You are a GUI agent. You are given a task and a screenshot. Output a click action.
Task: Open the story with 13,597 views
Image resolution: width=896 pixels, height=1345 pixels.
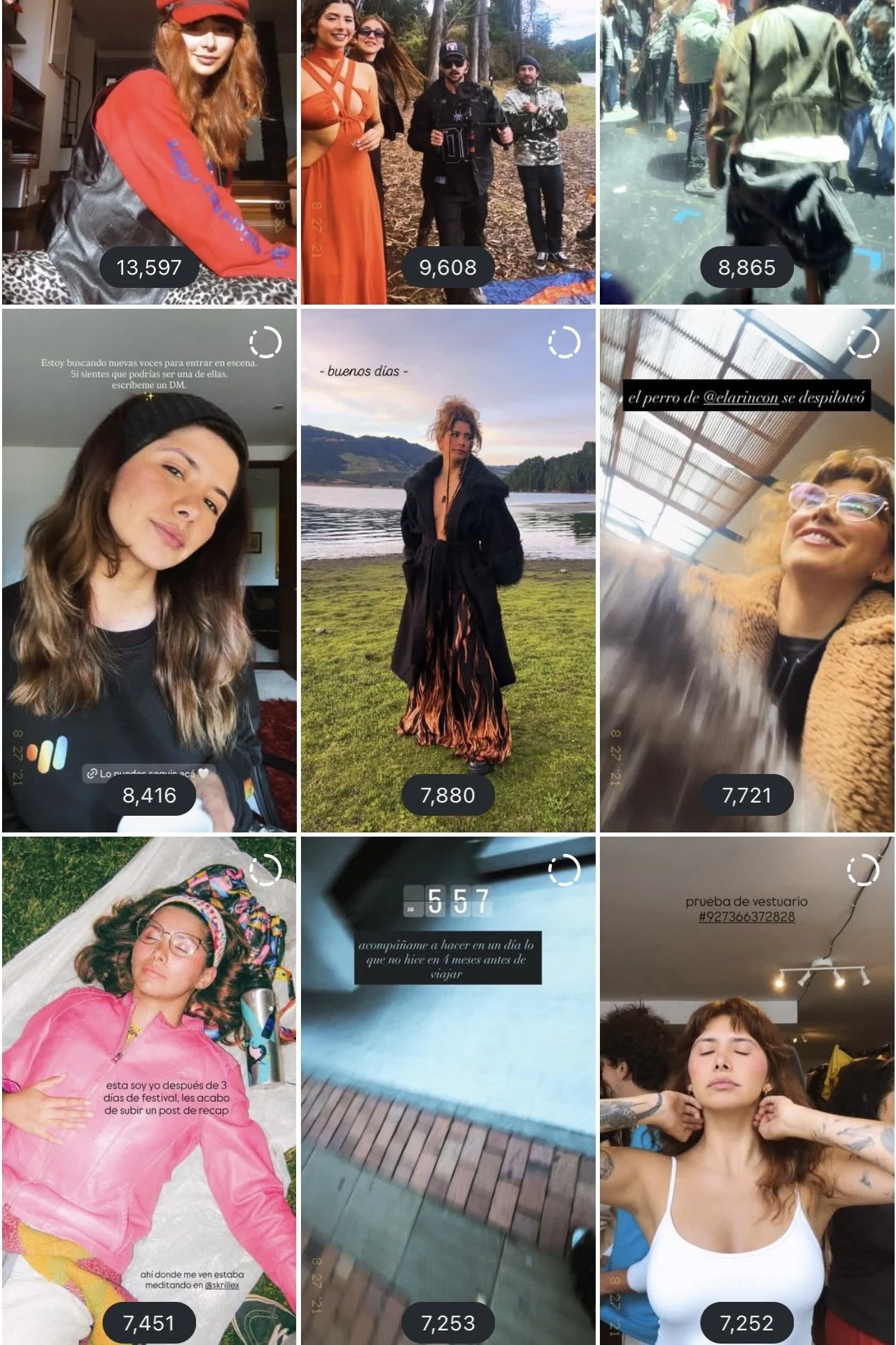click(x=149, y=152)
